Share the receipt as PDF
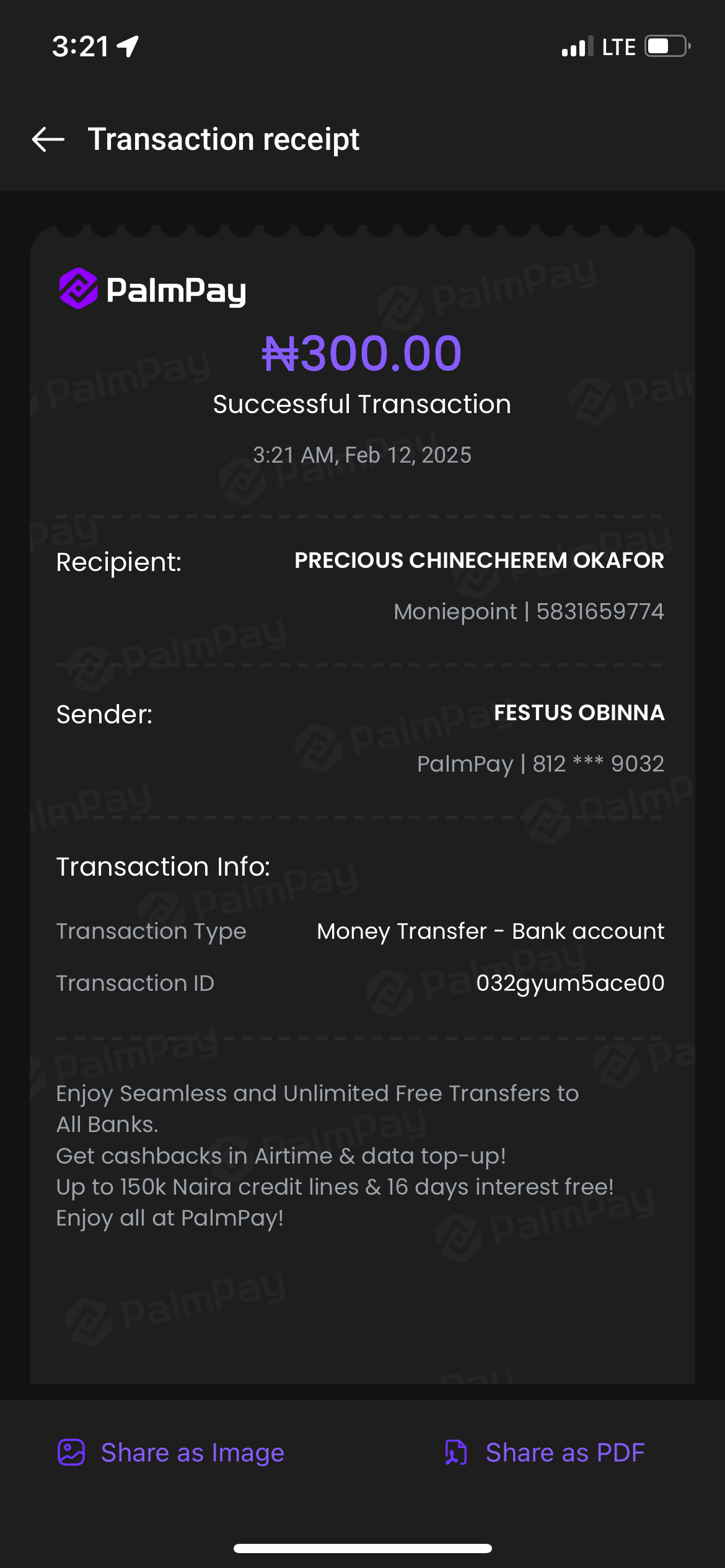This screenshot has height=1568, width=725. pyautogui.click(x=545, y=1452)
